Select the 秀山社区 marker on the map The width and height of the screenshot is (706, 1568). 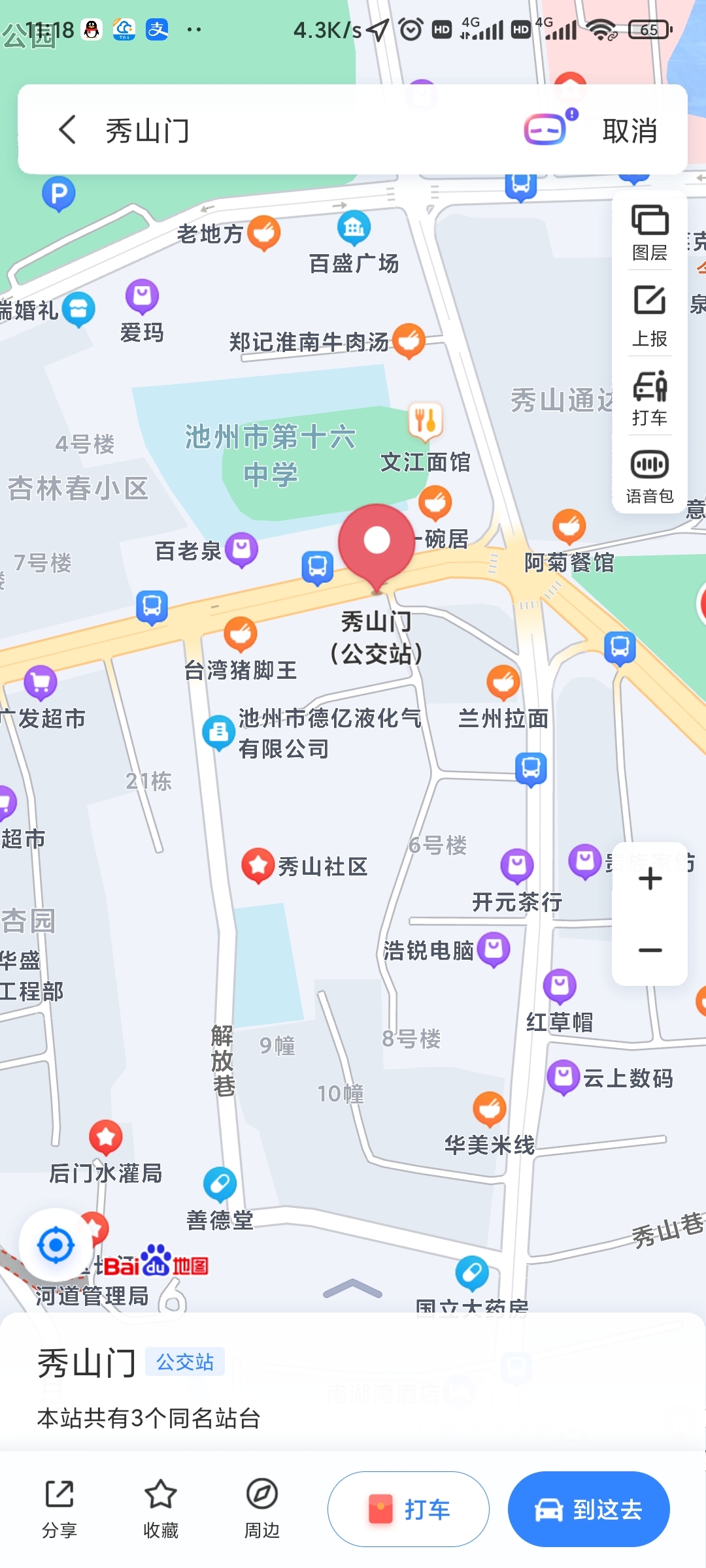tap(258, 866)
